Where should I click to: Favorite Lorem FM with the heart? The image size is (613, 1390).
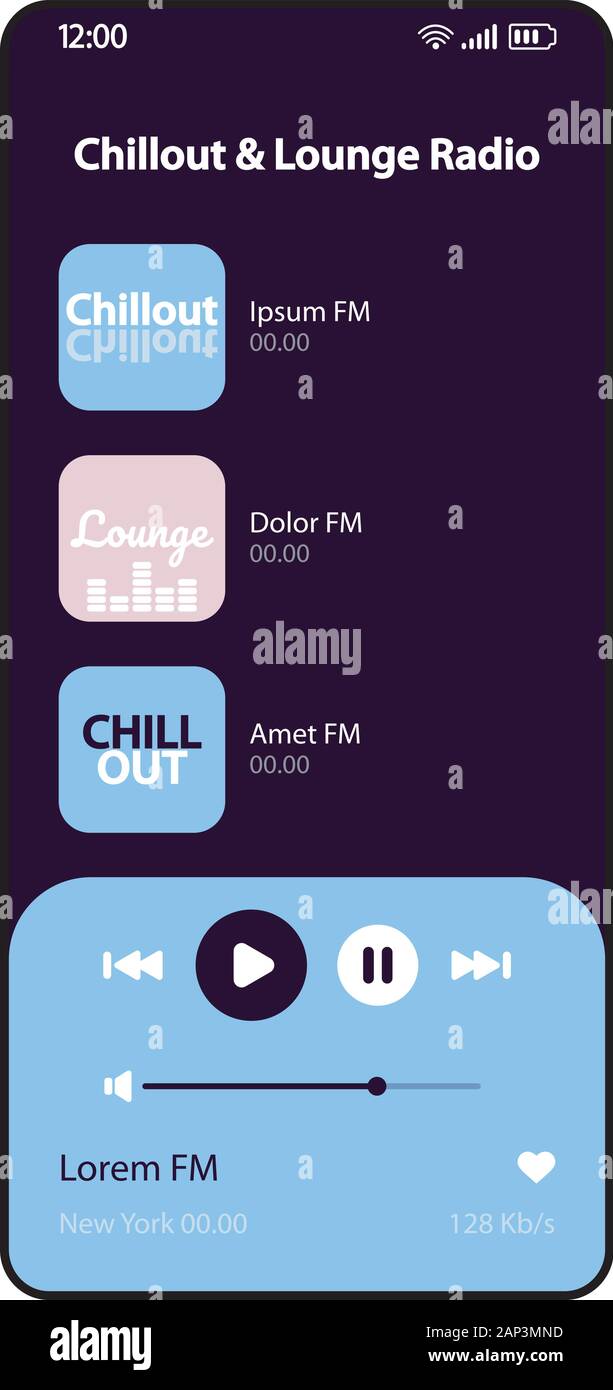(536, 1167)
